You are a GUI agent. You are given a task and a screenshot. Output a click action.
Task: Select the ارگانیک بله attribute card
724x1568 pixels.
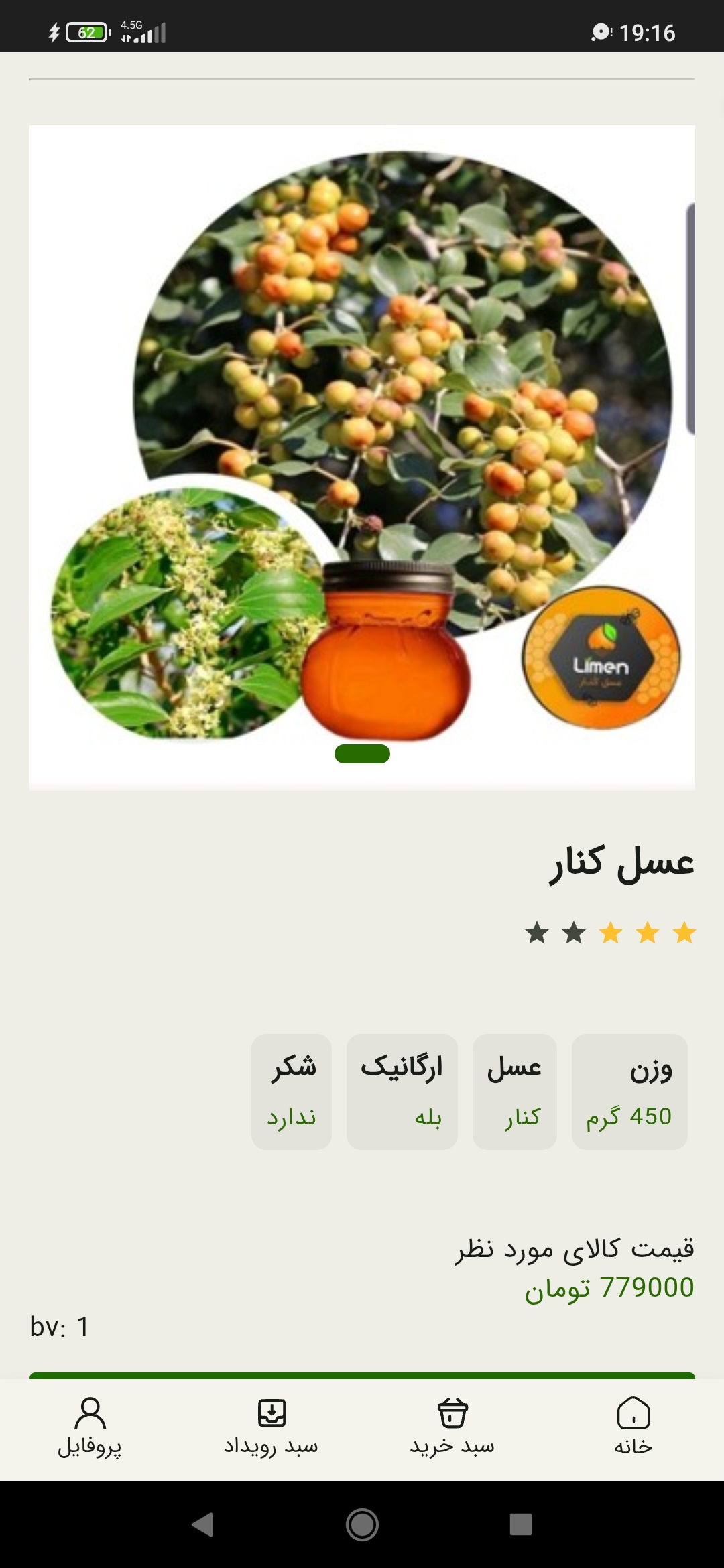pyautogui.click(x=402, y=1091)
